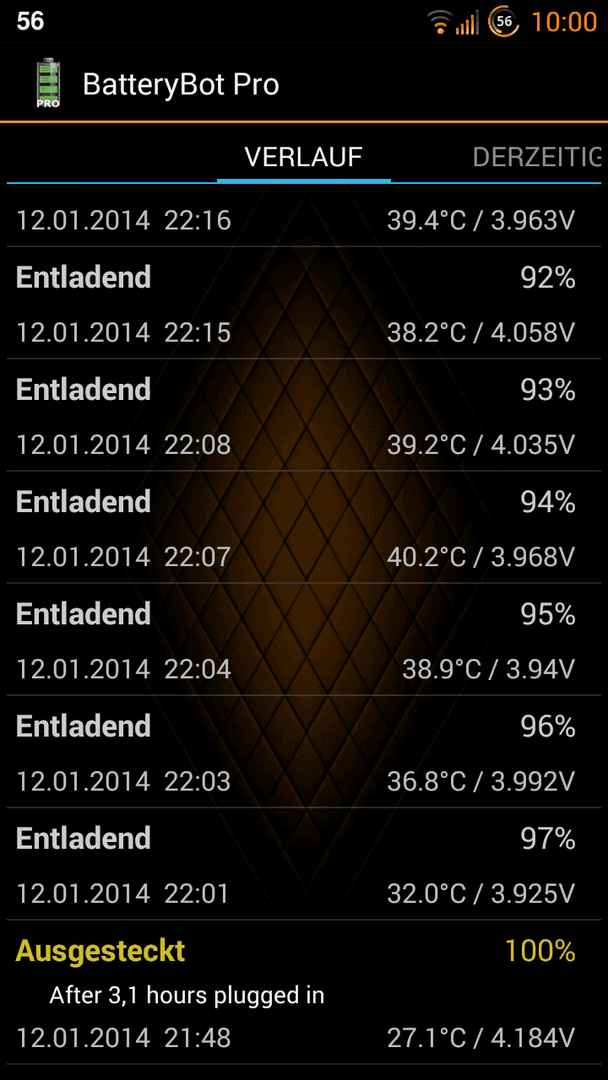Image resolution: width=608 pixels, height=1080 pixels.
Task: Tap the BatteryBot Pro app icon
Action: (47, 83)
